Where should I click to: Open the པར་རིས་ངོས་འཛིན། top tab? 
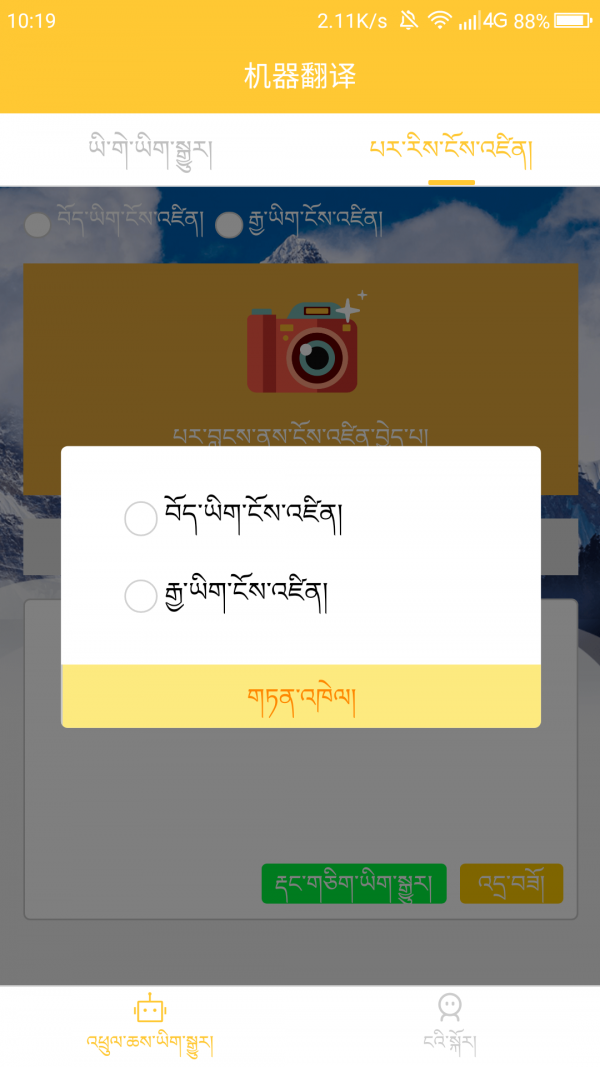[x=451, y=150]
